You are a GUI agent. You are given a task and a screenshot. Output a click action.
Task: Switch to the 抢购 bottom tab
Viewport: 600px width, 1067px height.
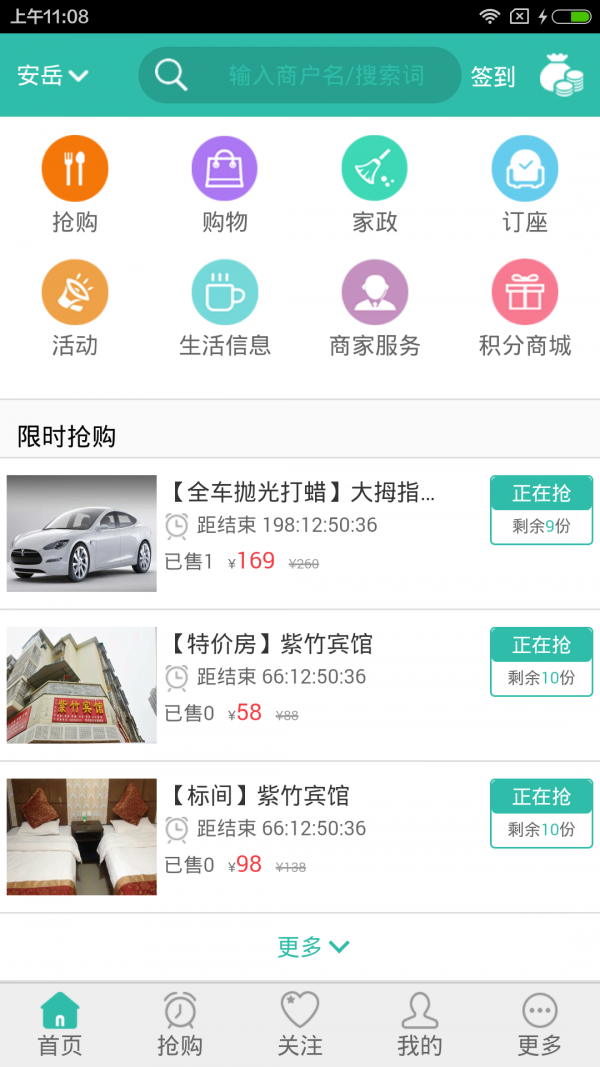[x=180, y=1025]
